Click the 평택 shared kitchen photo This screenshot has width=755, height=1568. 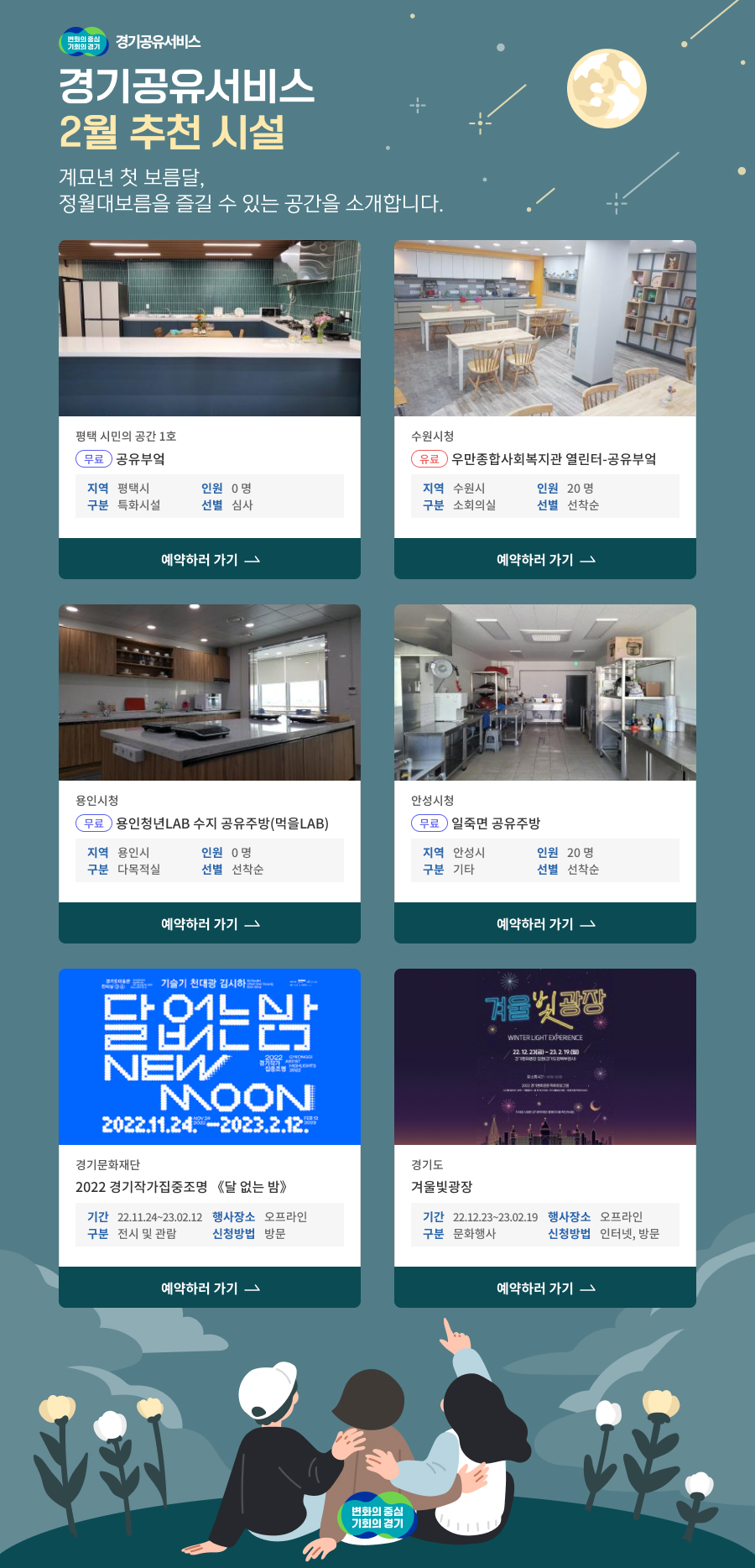pos(209,328)
